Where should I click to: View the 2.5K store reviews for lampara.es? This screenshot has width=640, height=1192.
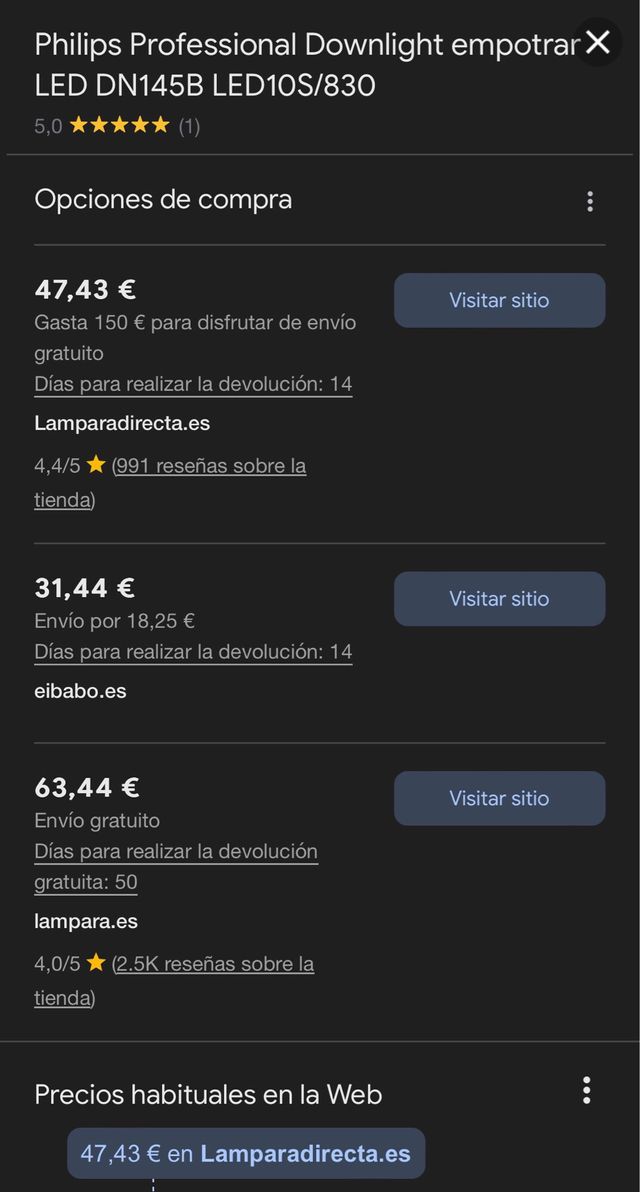(x=214, y=964)
